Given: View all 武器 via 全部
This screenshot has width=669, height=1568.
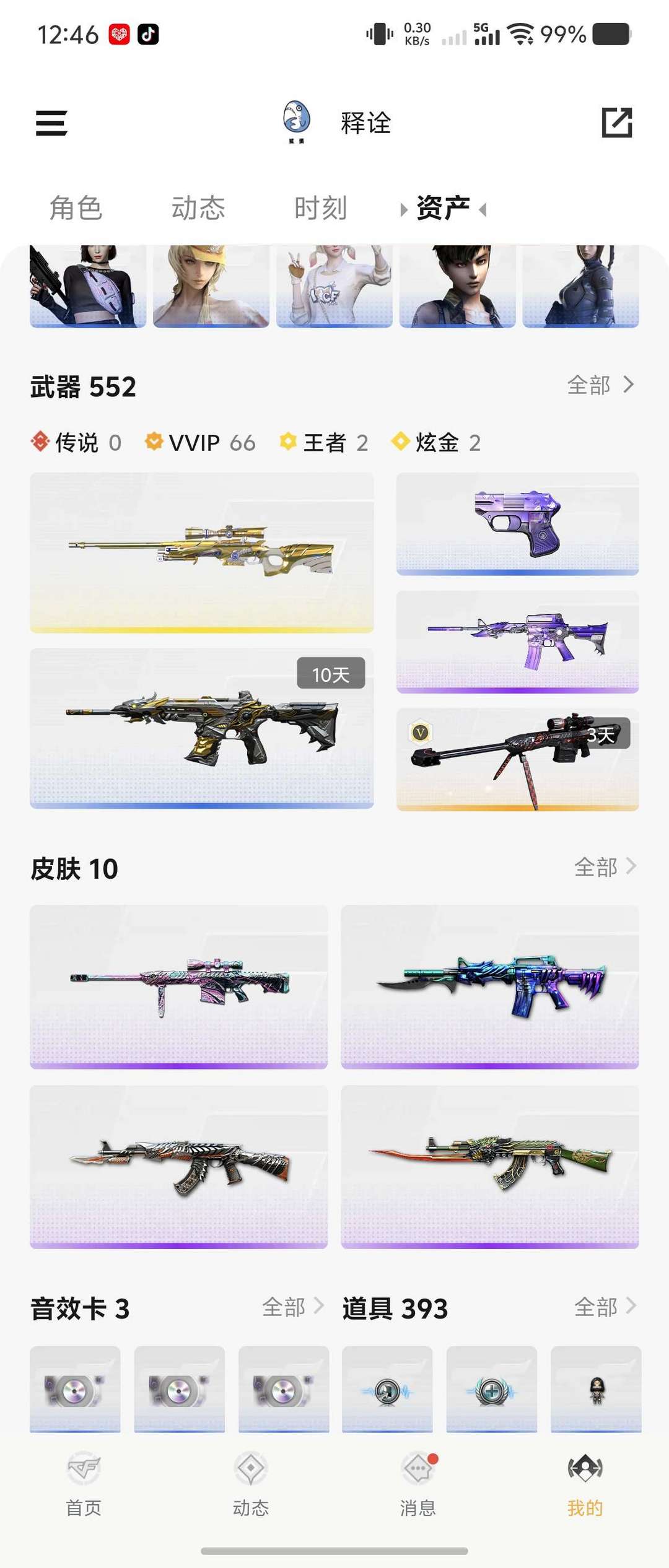Looking at the screenshot, I should [600, 385].
